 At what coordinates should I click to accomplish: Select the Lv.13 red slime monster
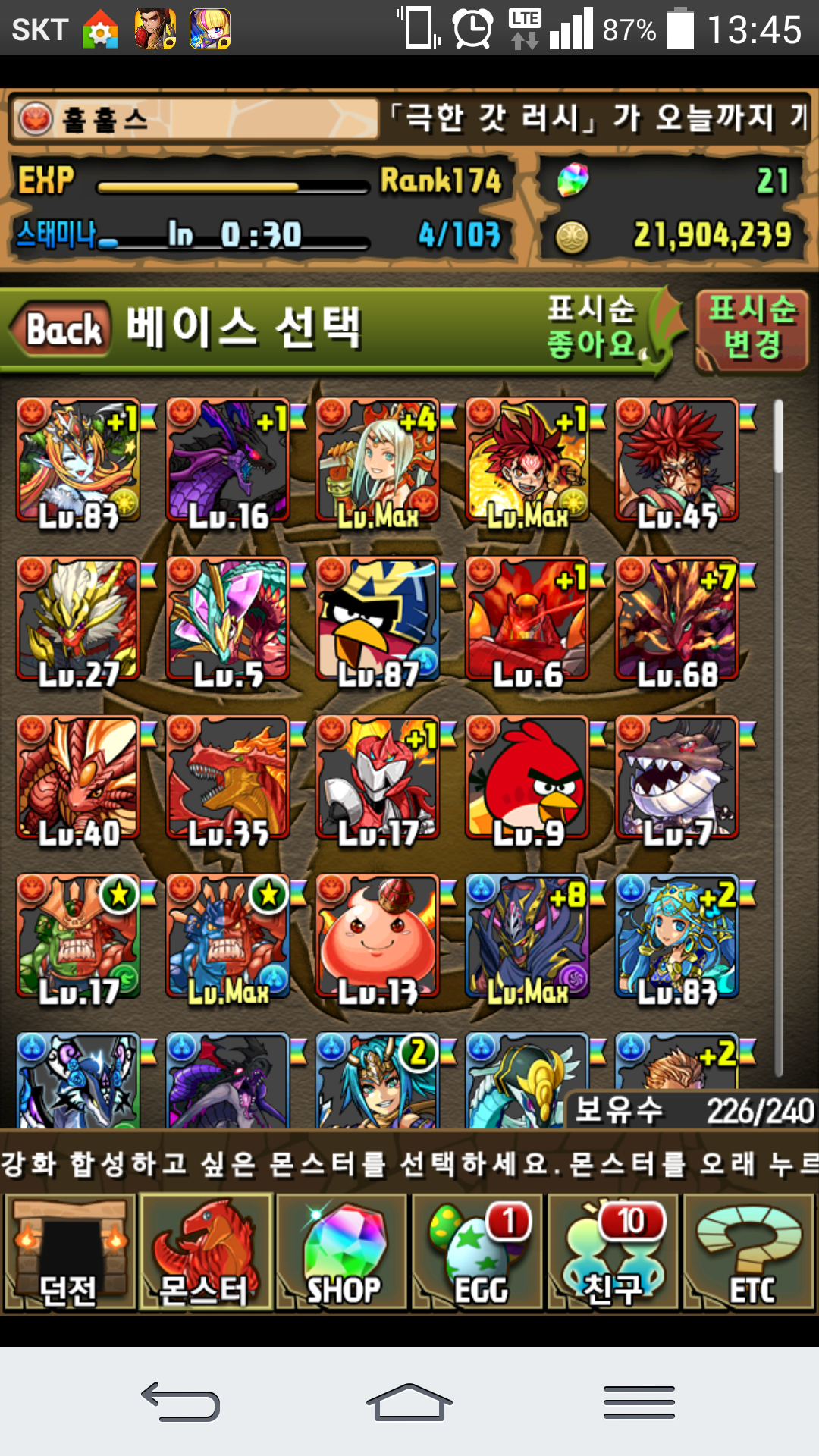click(x=377, y=936)
